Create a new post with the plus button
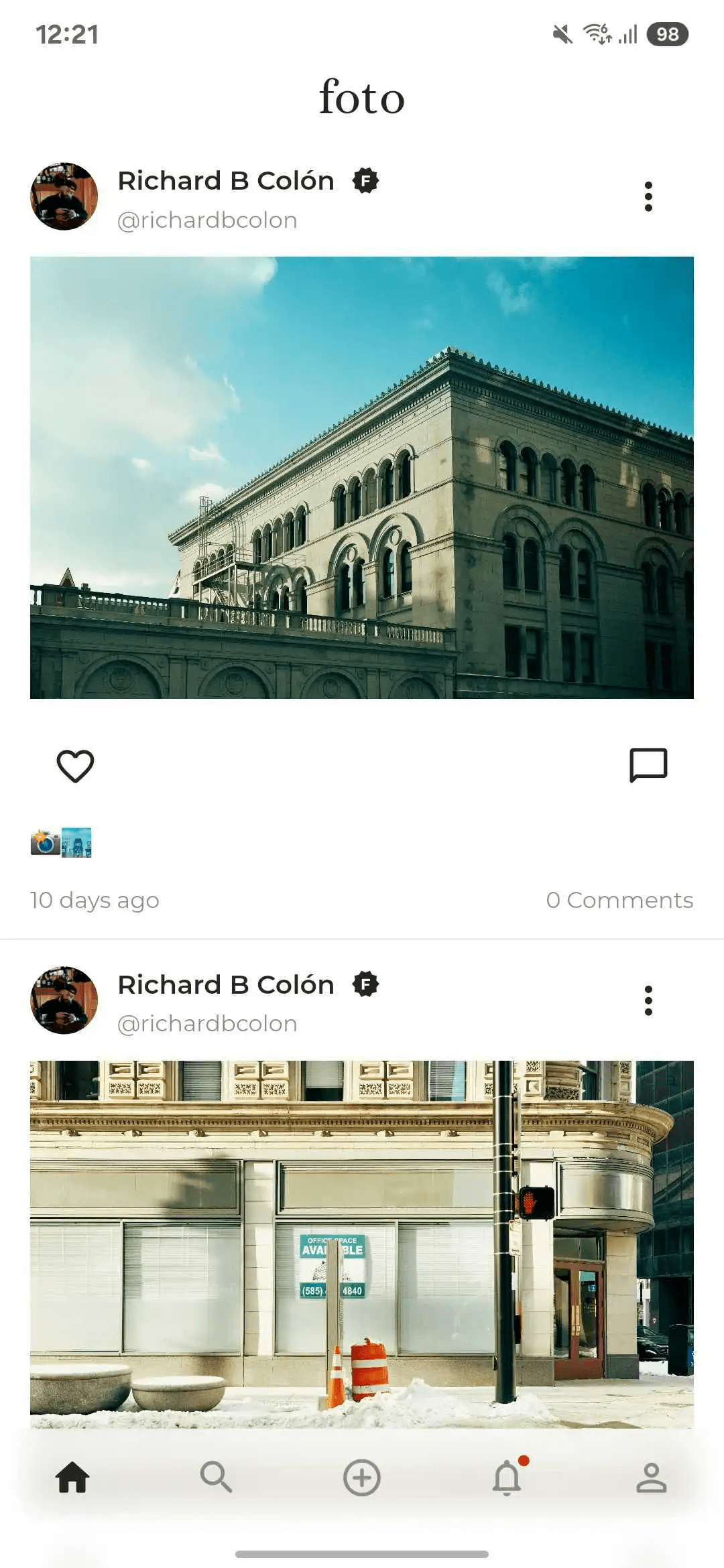Screen dimensions: 724x1568 [x=362, y=1478]
